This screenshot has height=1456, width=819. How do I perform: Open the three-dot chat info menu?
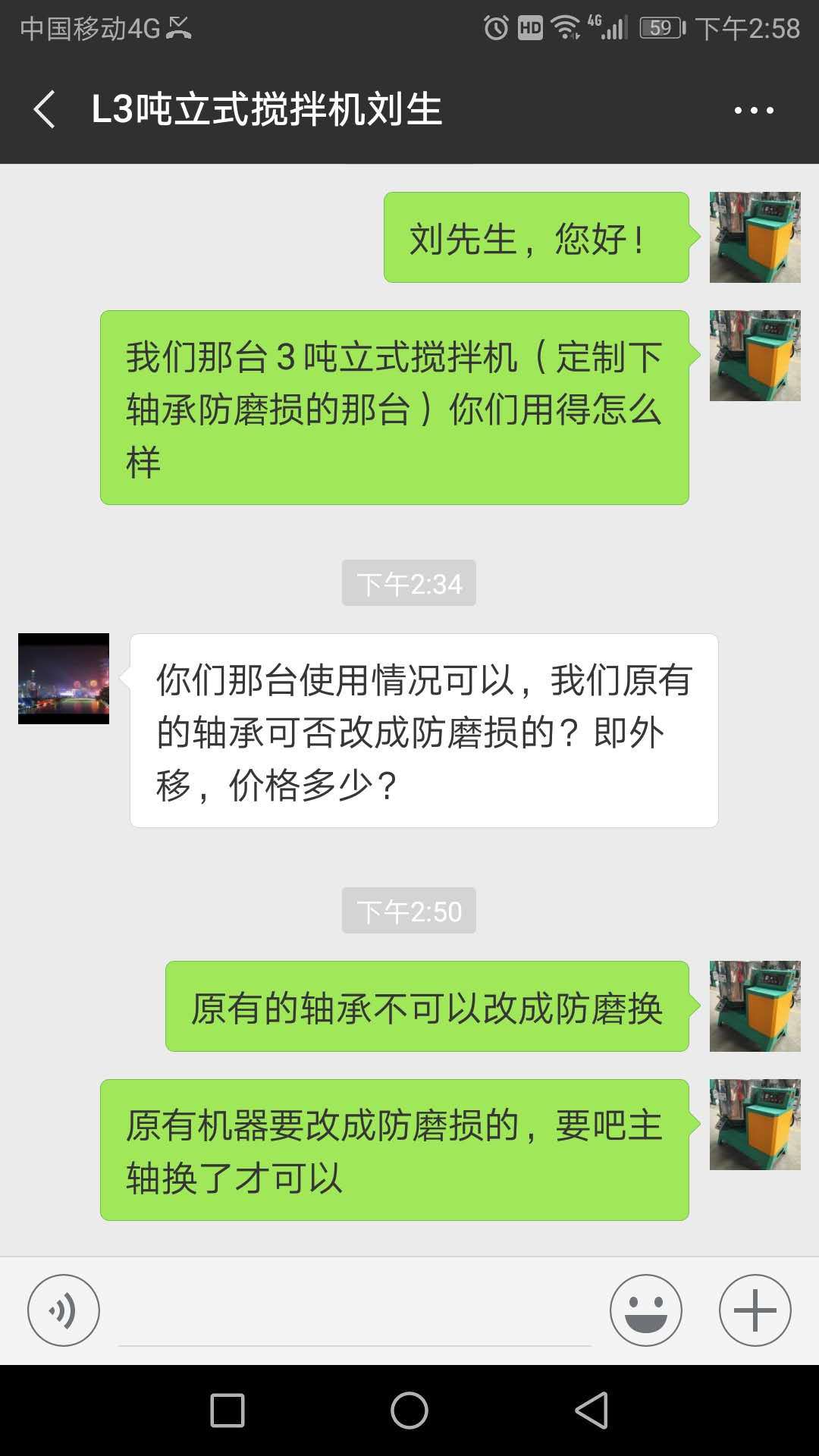tap(754, 110)
